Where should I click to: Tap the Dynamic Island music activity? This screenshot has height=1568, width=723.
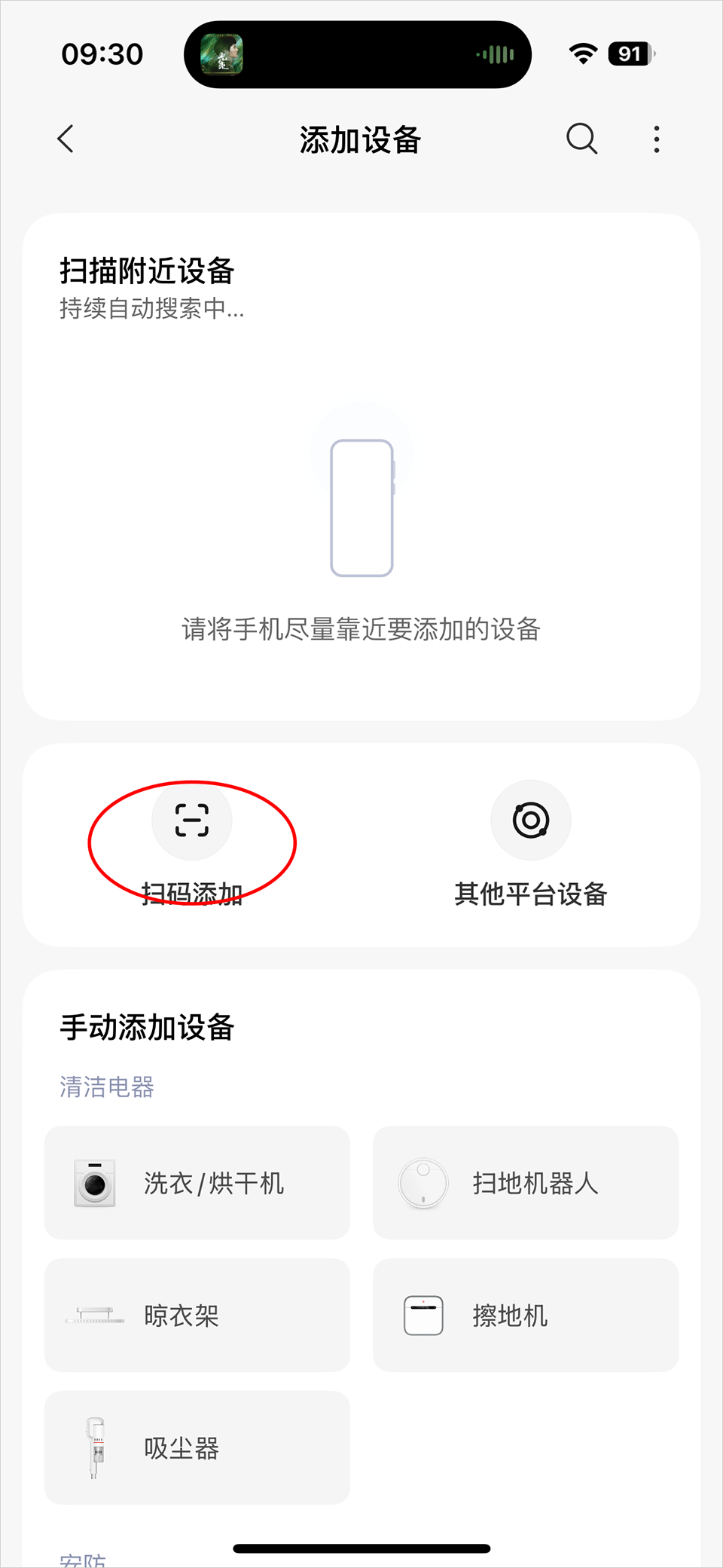coord(358,54)
